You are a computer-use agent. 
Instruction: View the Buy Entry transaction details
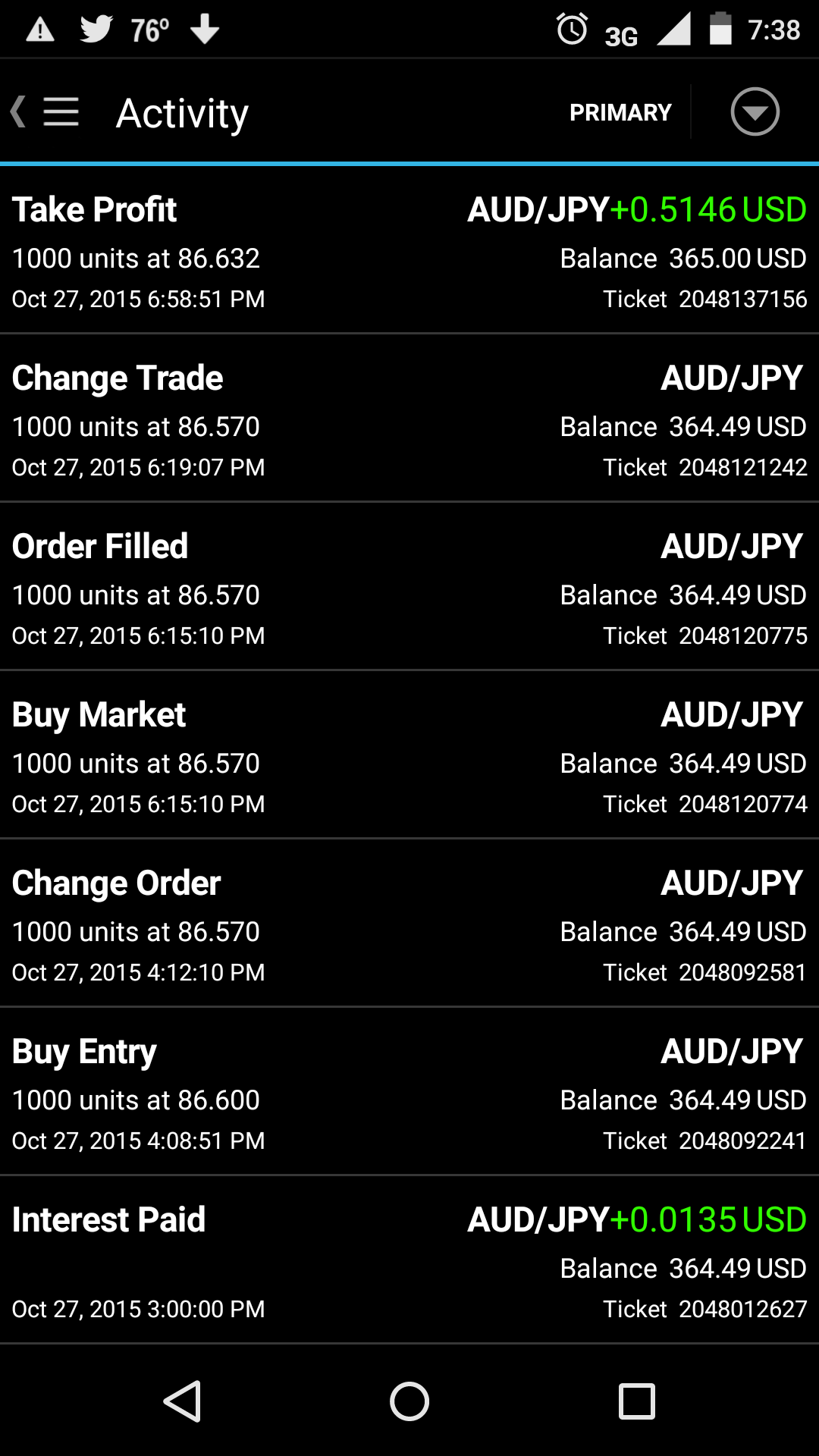[409, 1092]
